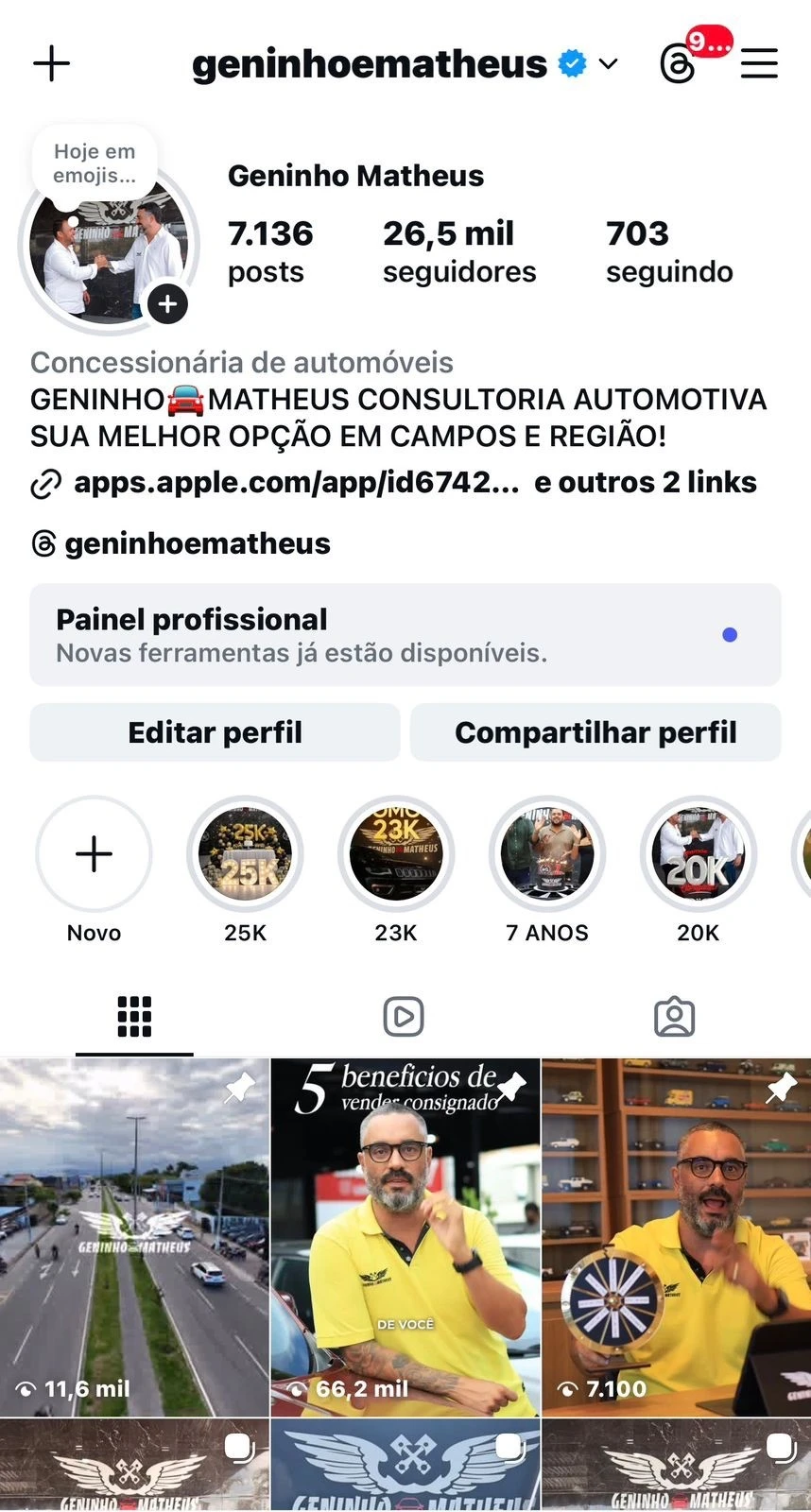Click Compartilhar perfil

pos(596,731)
